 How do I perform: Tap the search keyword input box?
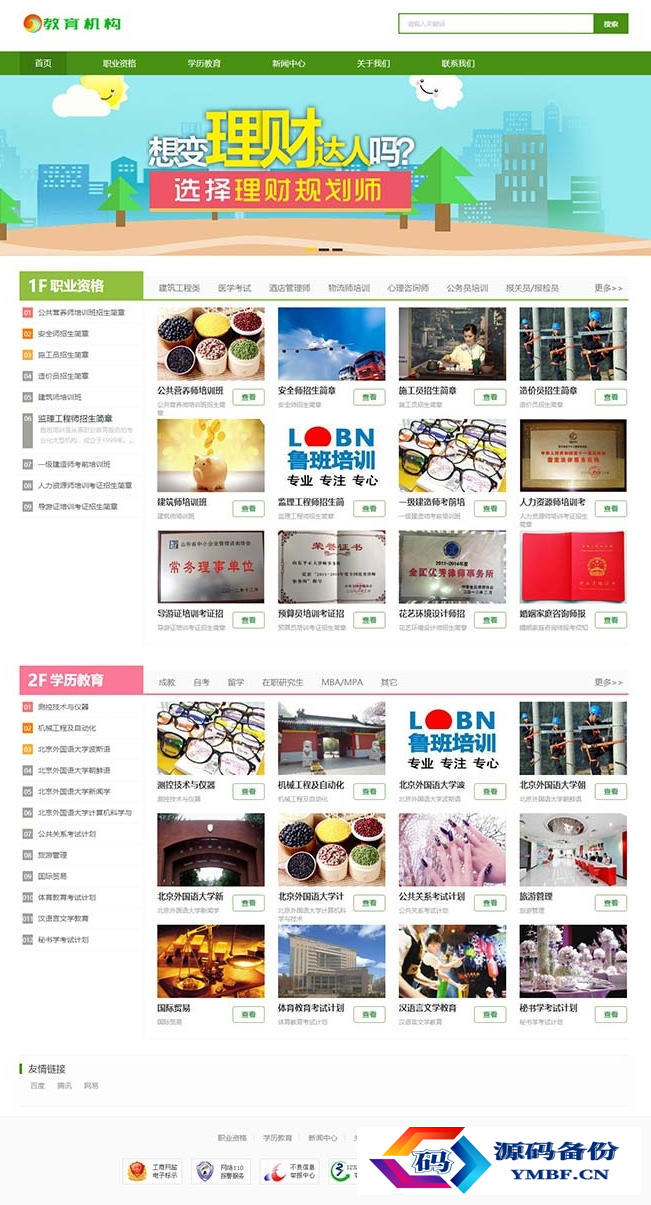tap(495, 23)
